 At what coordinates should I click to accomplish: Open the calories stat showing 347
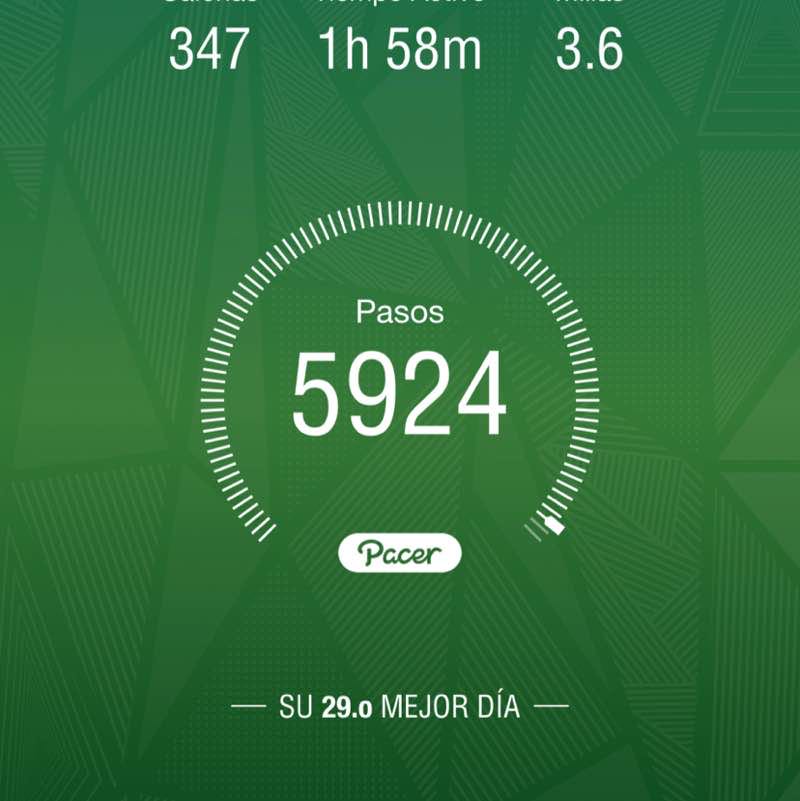[207, 45]
